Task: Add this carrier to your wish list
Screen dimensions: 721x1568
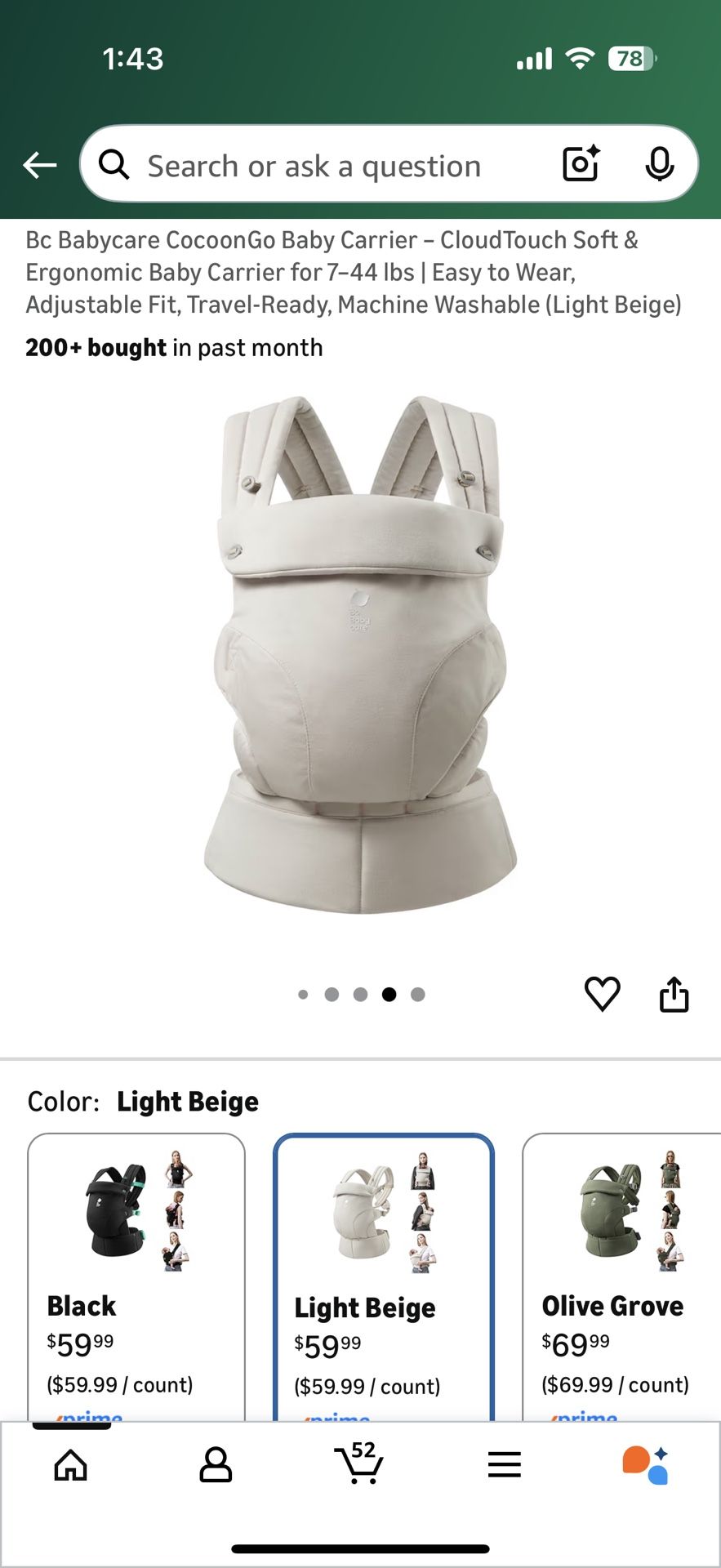Action: coord(603,994)
